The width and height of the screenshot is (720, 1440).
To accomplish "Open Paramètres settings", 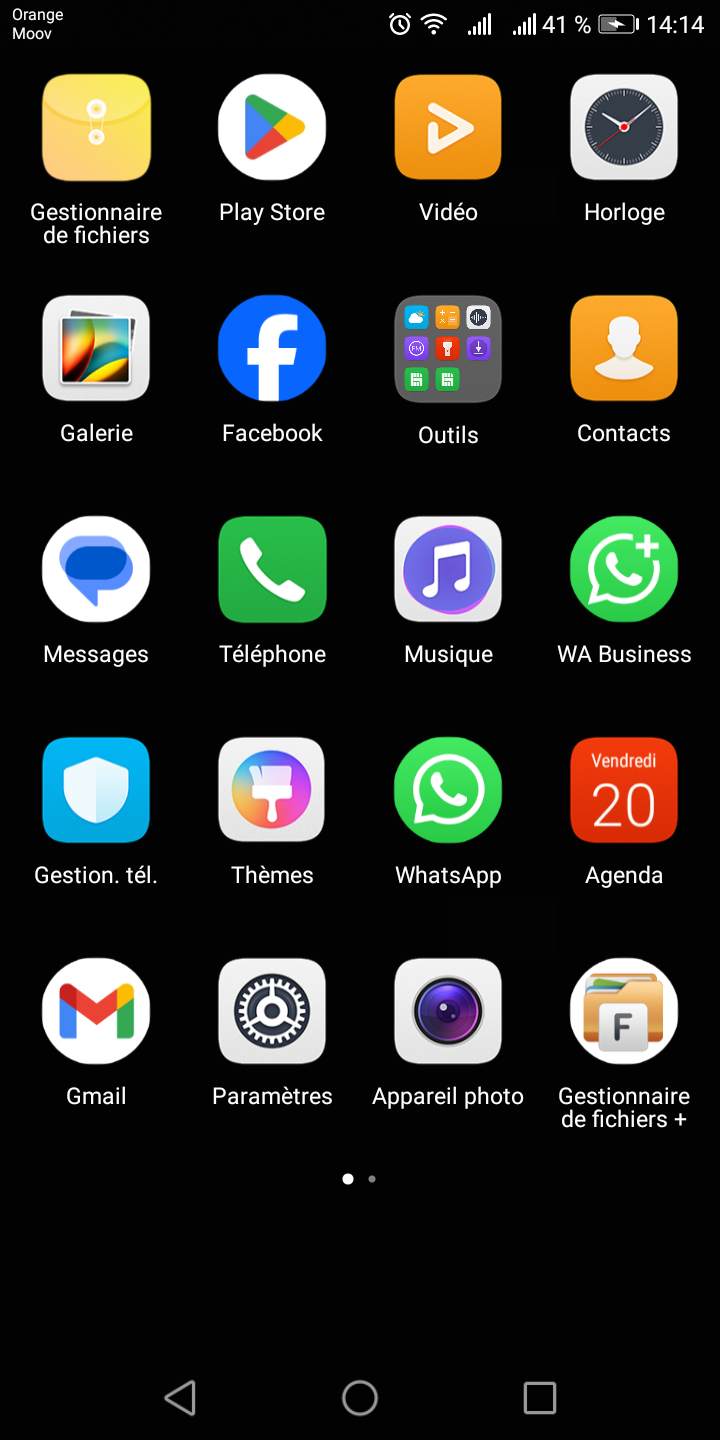I will tap(272, 1011).
